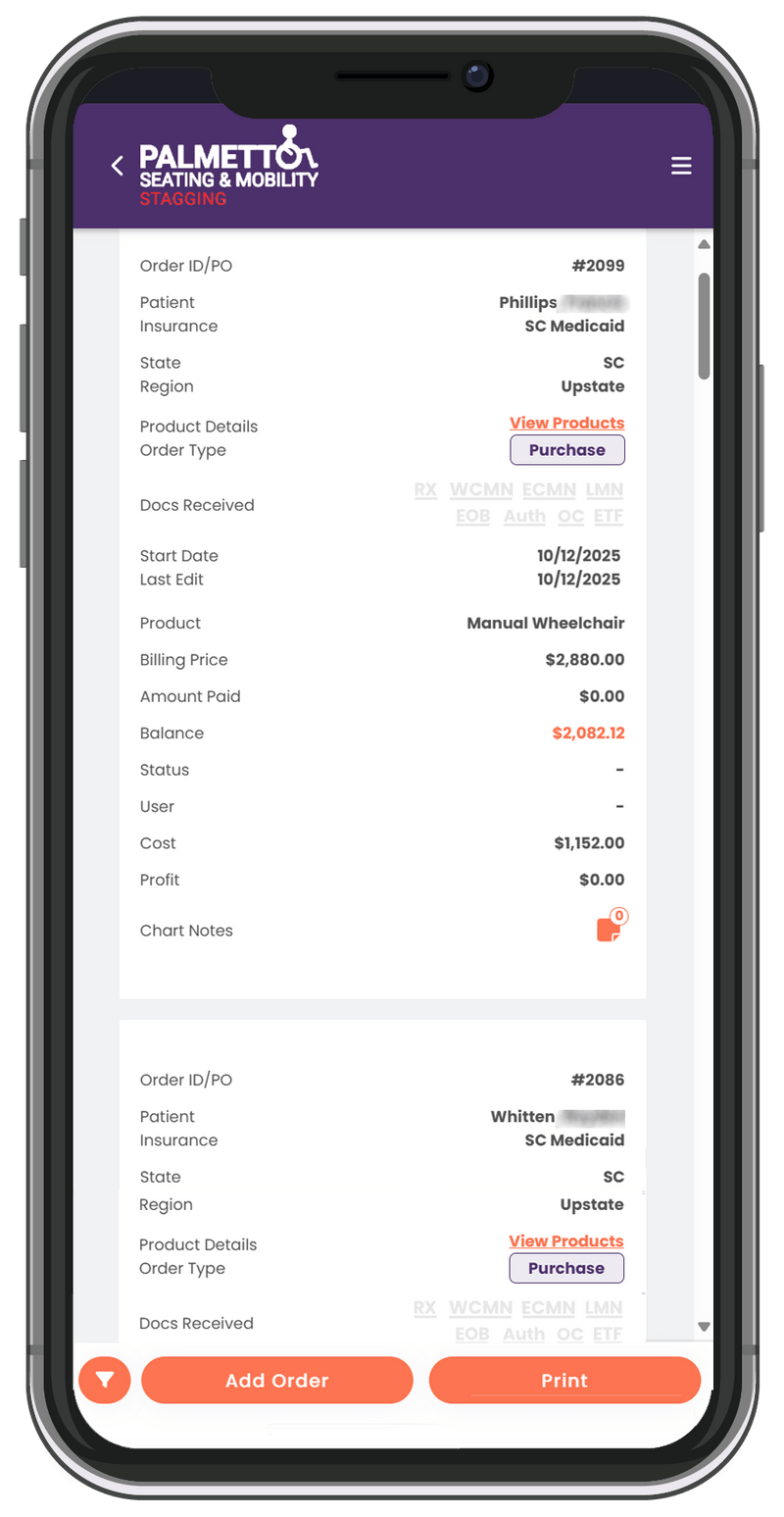
Task: Open WCMN document for order #2099
Action: (x=481, y=489)
